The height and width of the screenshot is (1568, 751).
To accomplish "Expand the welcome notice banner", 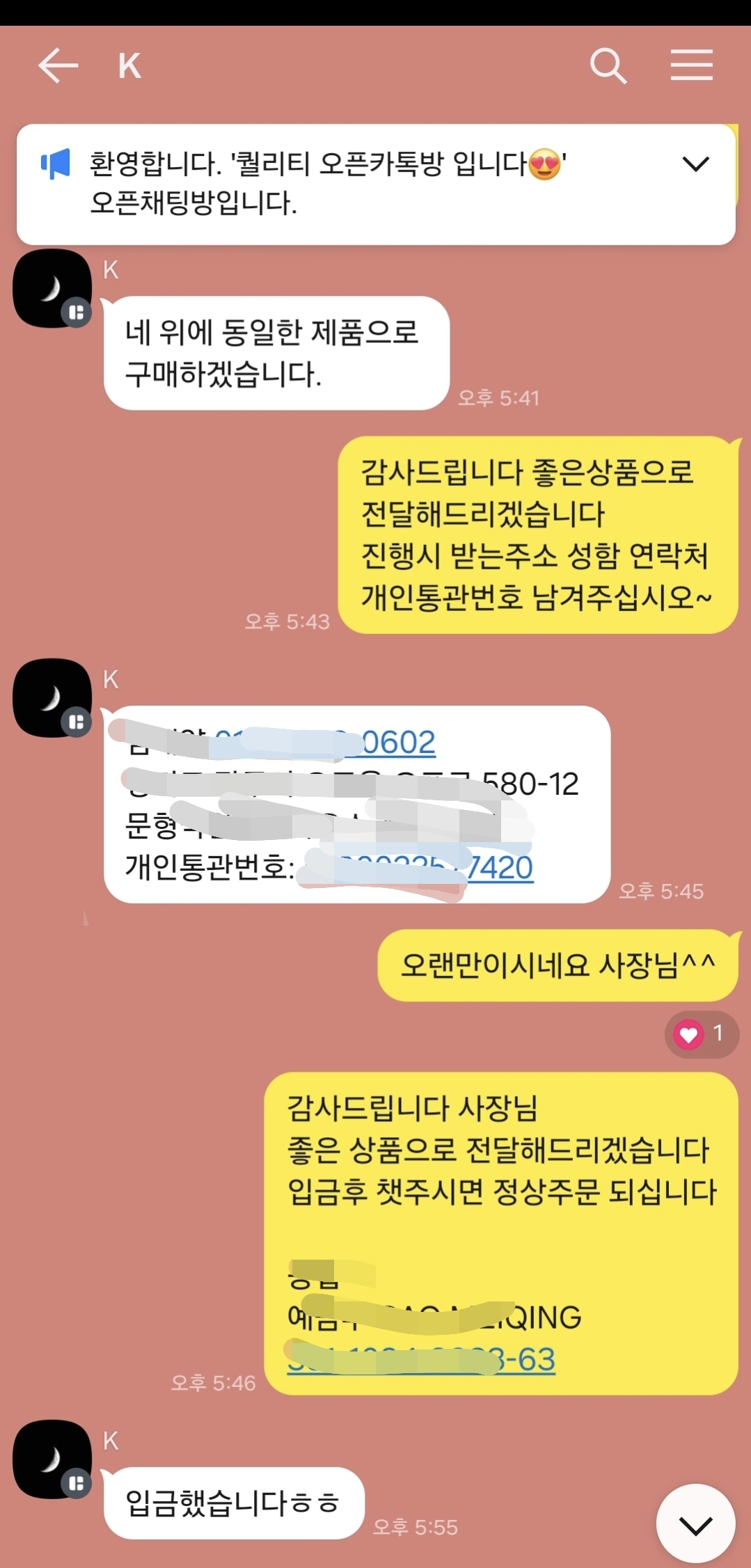I will tap(695, 164).
